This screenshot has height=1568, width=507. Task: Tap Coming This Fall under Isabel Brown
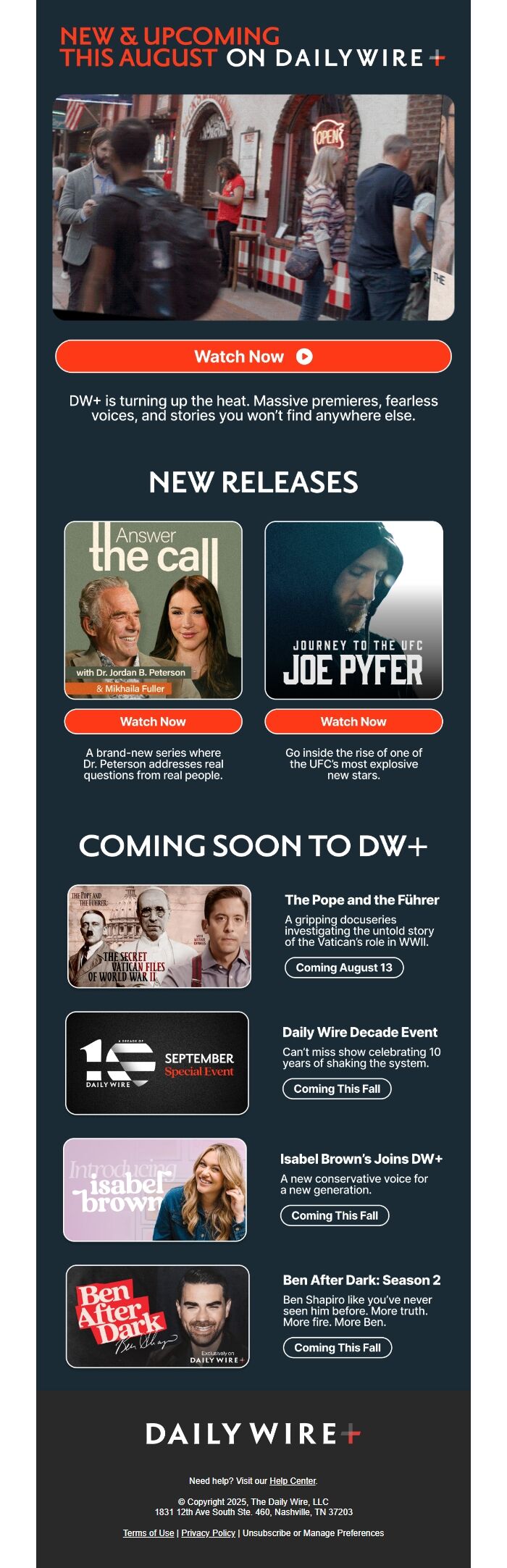pos(335,1215)
